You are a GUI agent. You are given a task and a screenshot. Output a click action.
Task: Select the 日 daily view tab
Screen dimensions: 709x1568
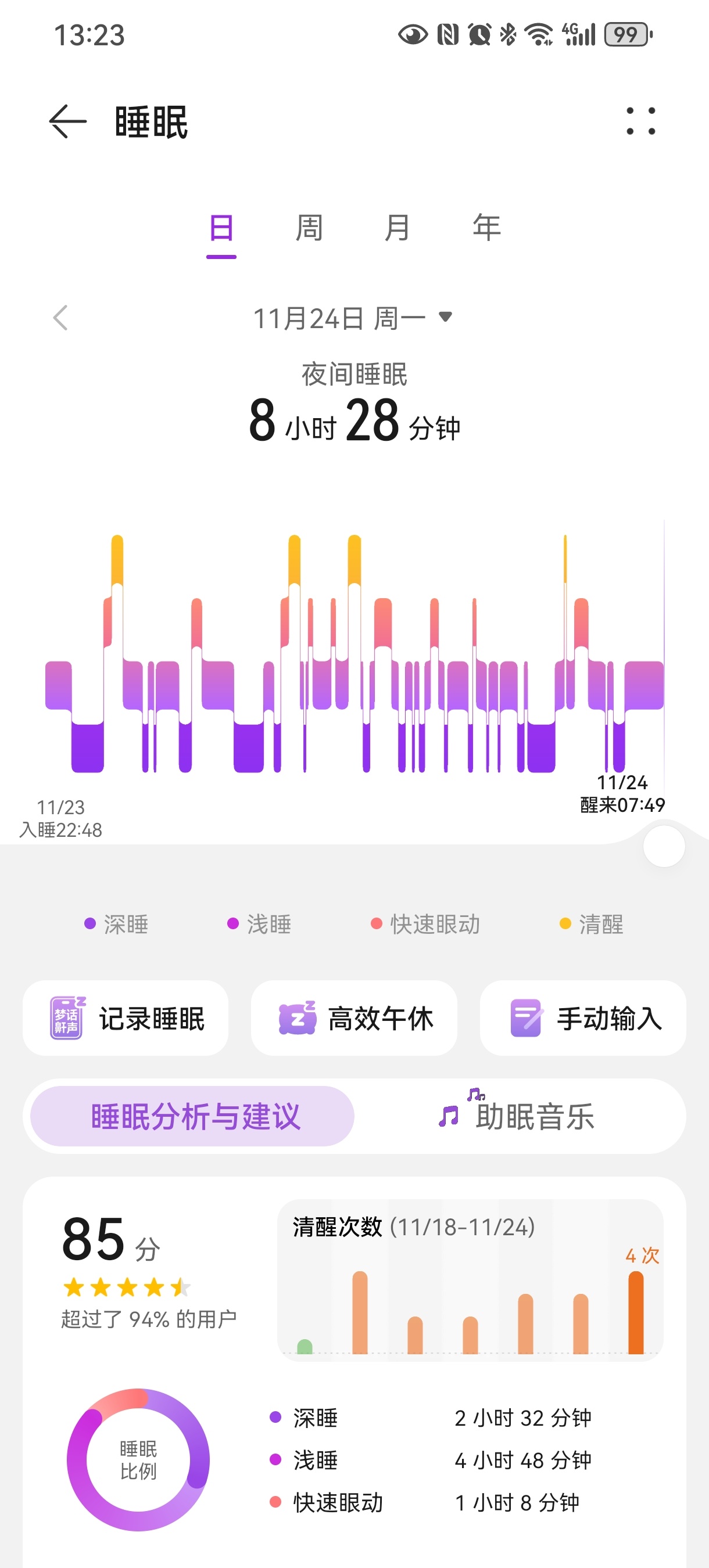221,229
